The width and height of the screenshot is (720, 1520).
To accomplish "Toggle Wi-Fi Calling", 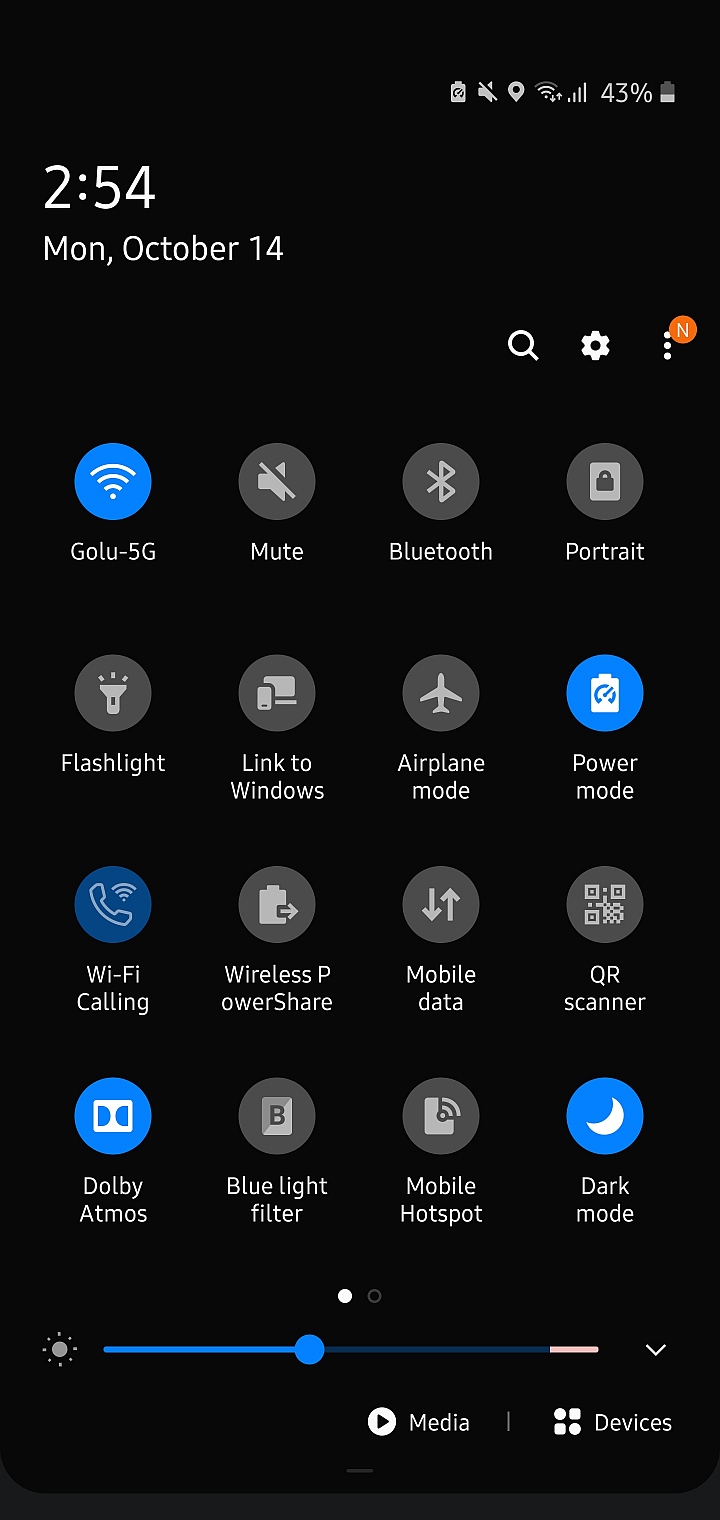I will tap(113, 905).
